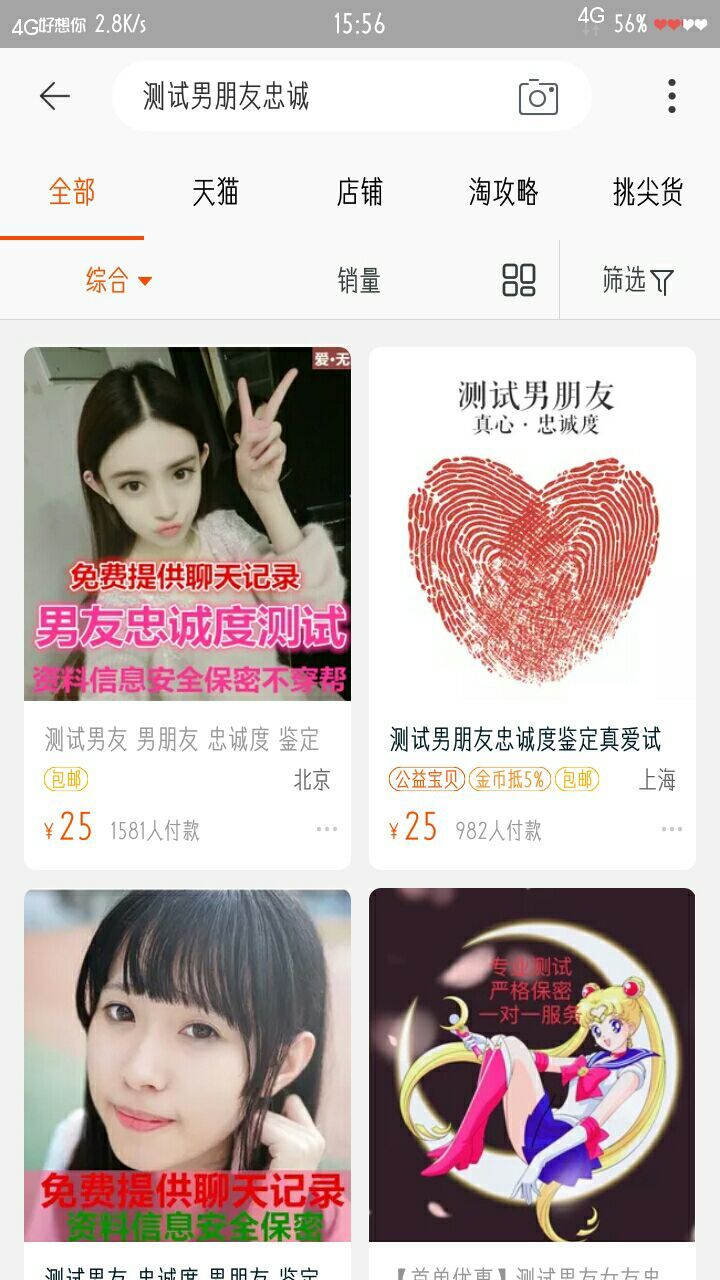Open the product card with the black-haired girl
720x1280 pixels.
tap(188, 1065)
